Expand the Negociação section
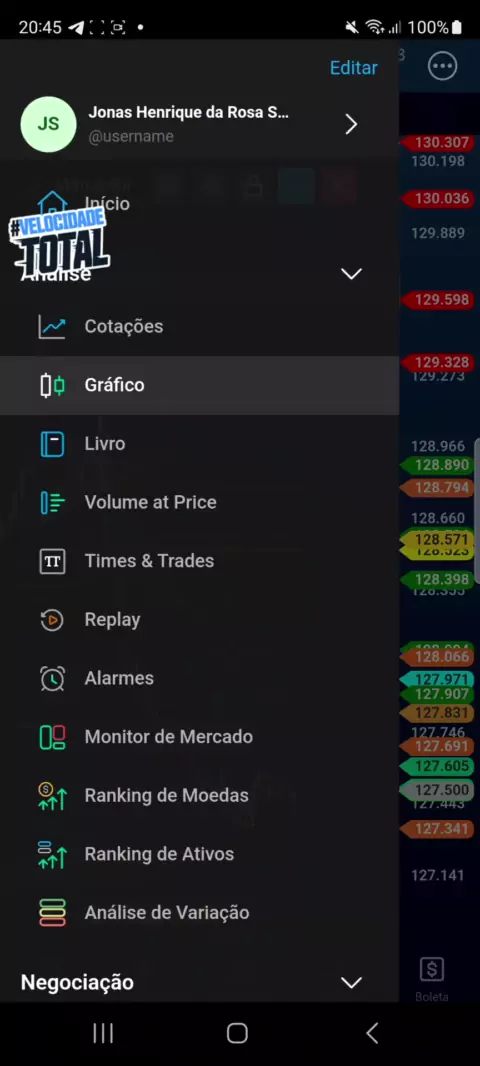The image size is (480, 1066). point(199,982)
